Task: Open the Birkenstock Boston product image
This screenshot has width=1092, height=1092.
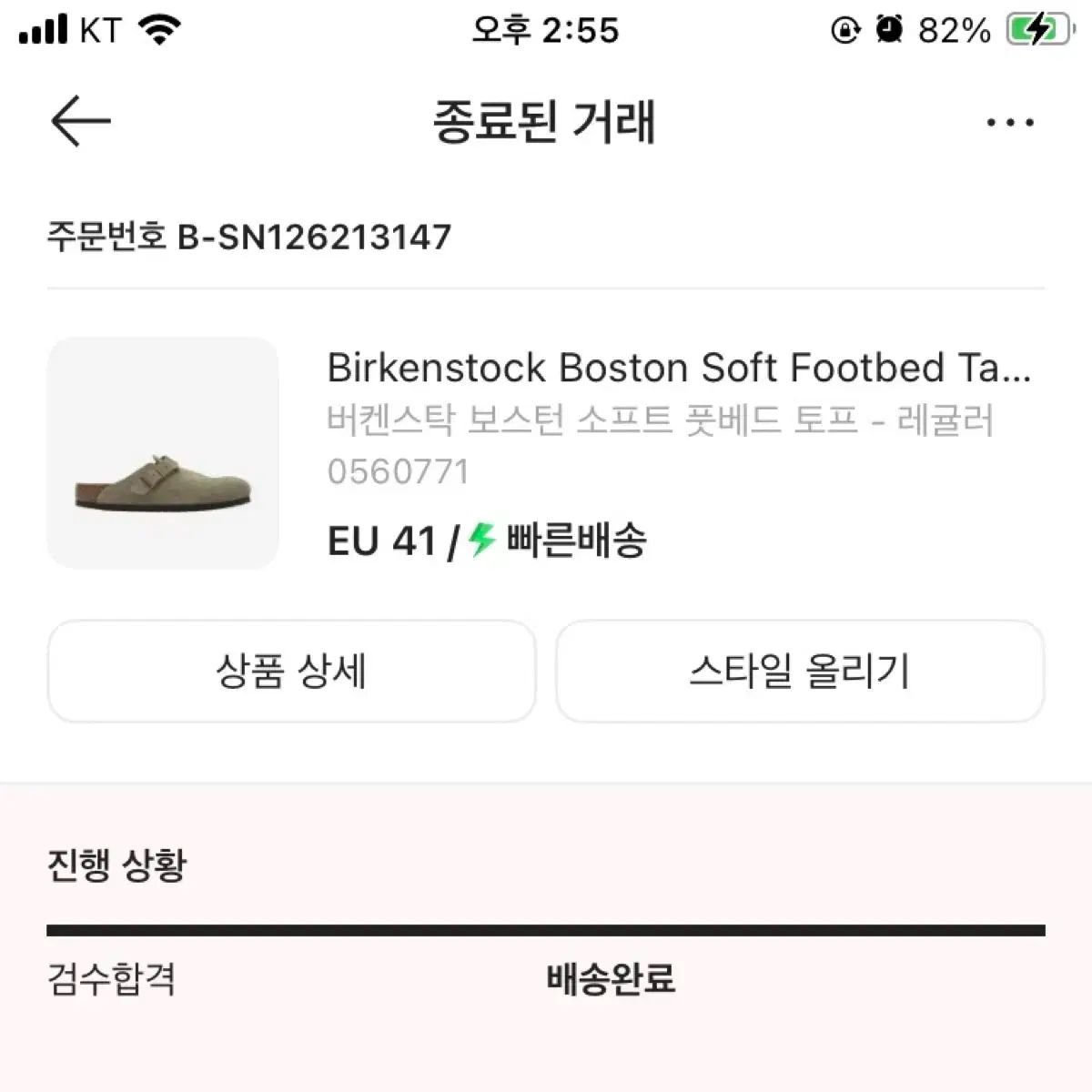Action: point(163,453)
